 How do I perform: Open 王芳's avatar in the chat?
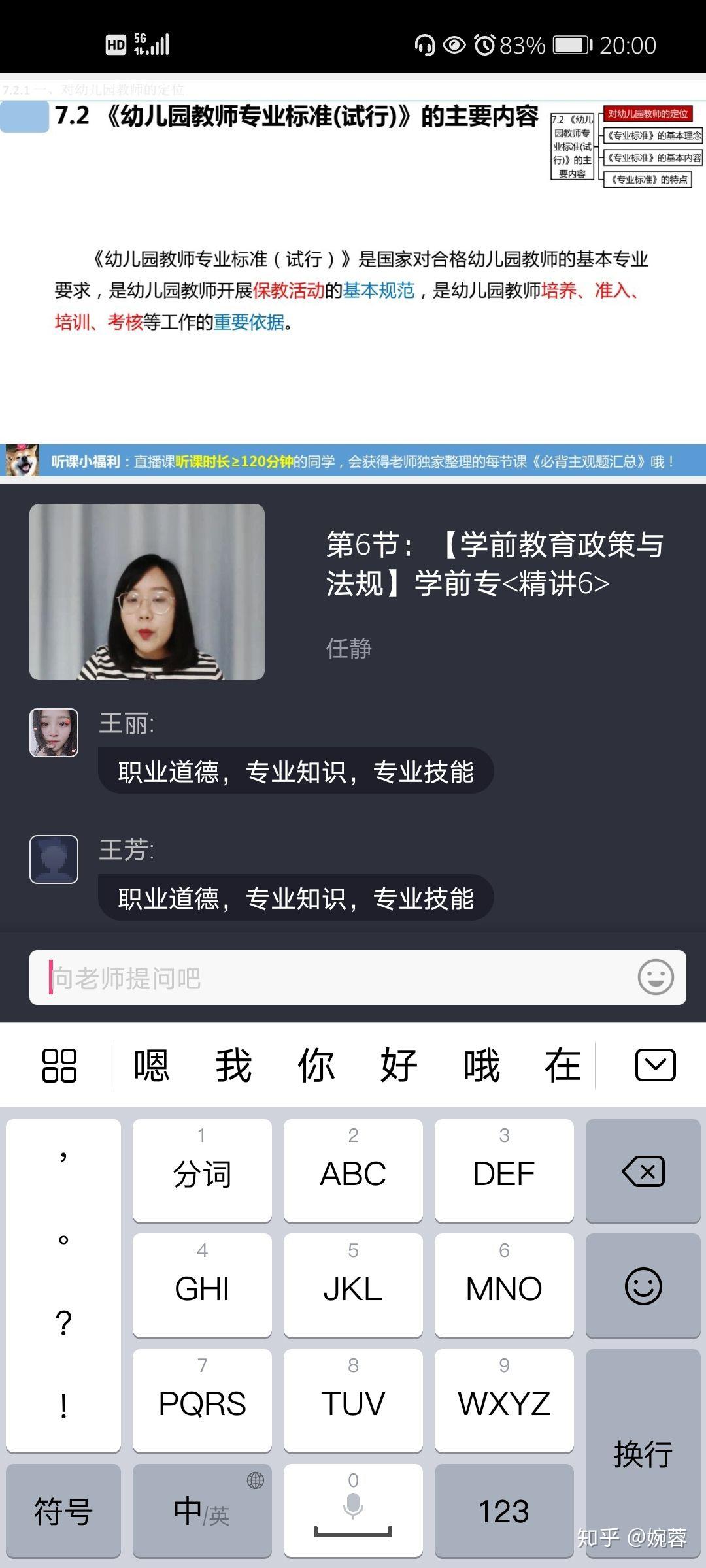click(54, 859)
